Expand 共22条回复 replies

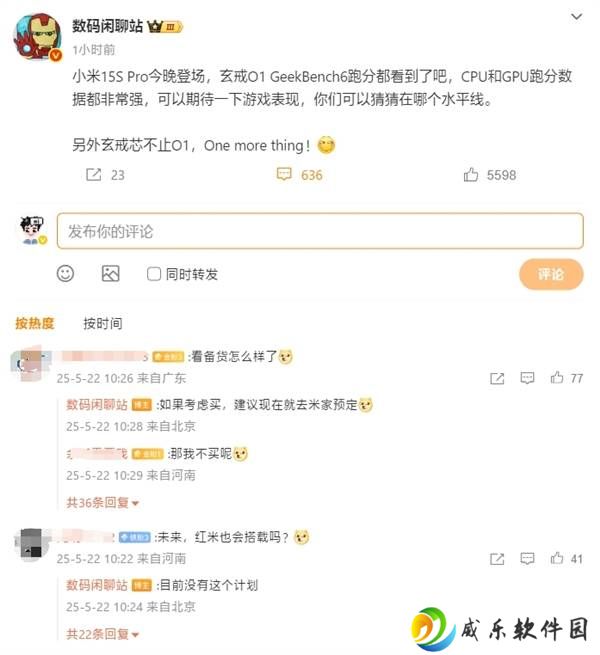point(102,634)
